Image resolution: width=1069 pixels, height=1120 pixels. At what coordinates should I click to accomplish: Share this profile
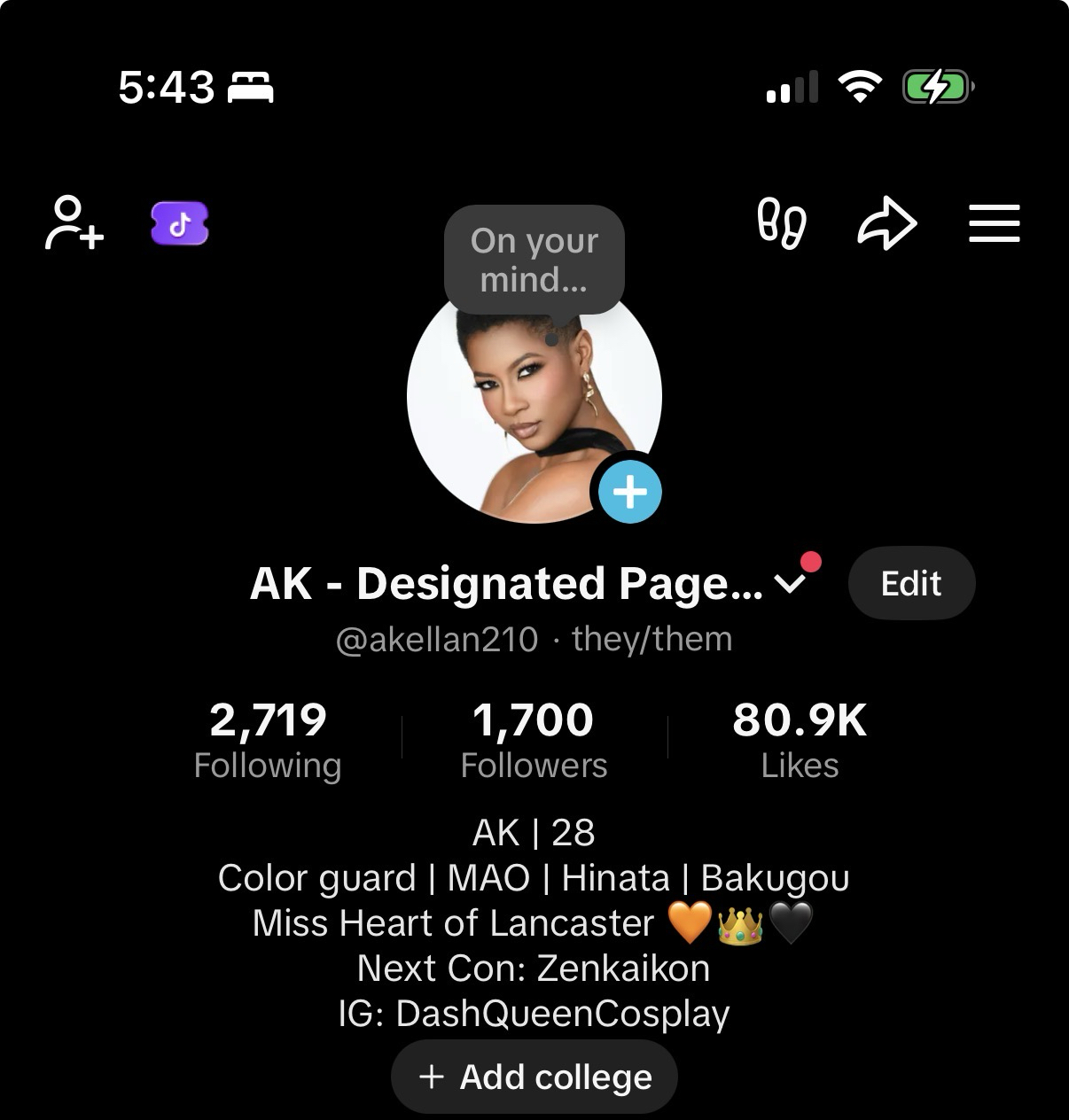click(x=886, y=223)
